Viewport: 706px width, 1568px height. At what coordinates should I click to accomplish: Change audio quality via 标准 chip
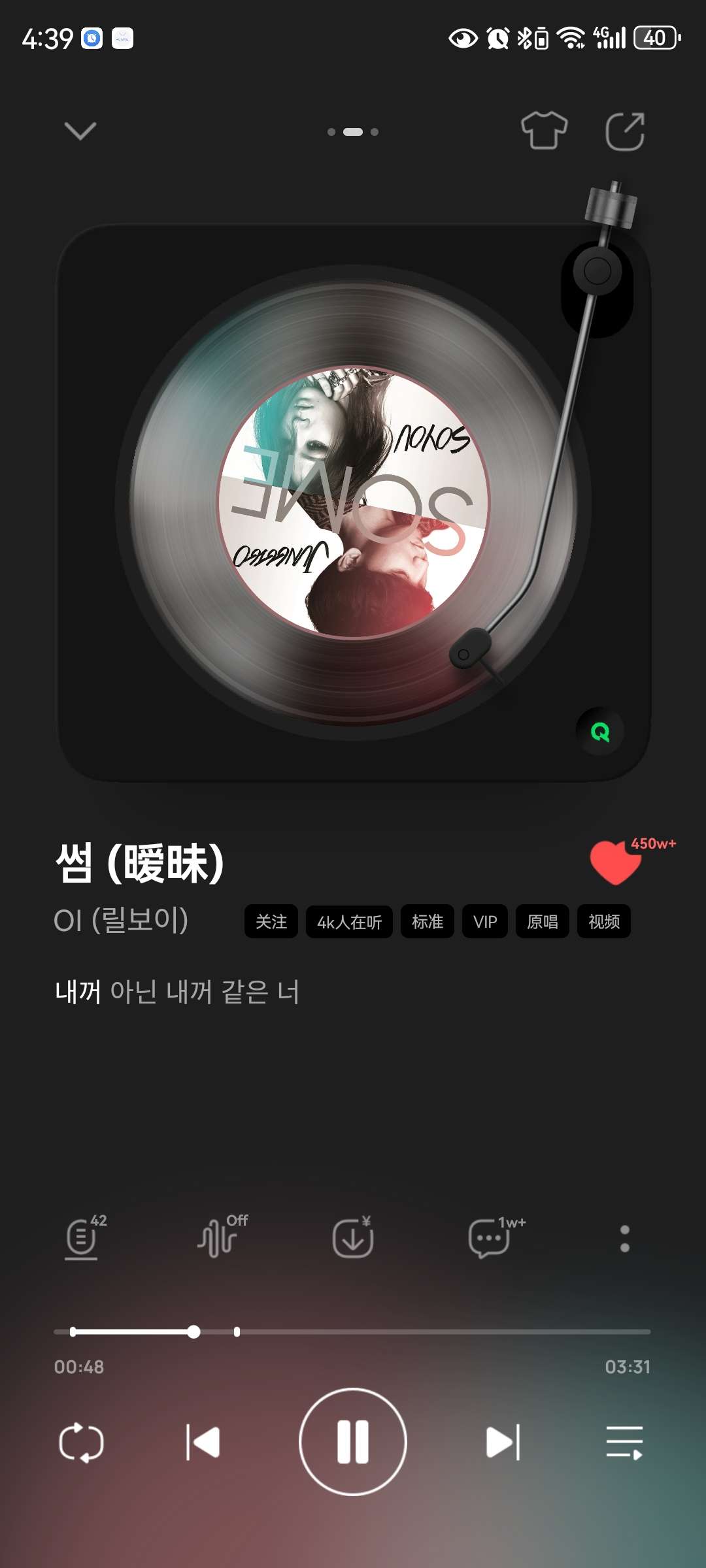(x=428, y=922)
